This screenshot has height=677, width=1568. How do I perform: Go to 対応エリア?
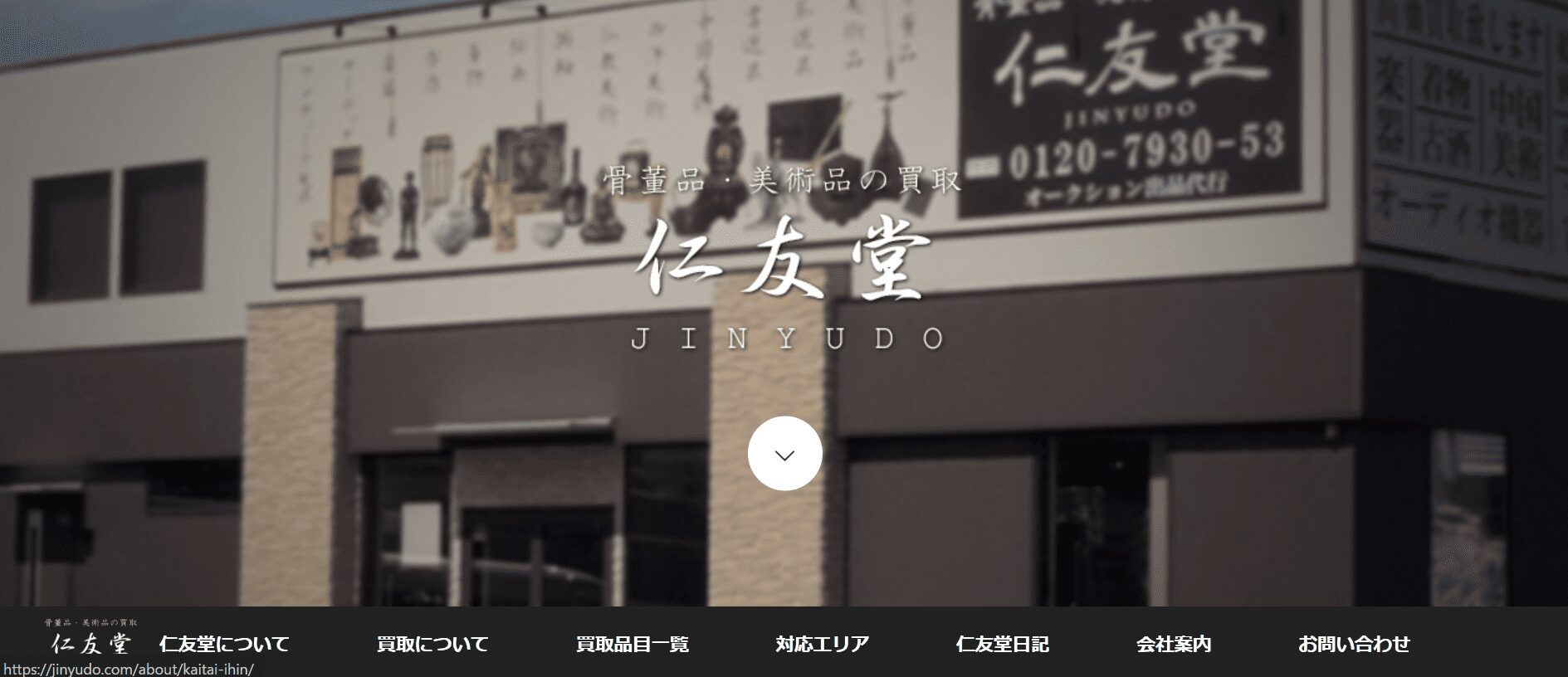point(822,644)
